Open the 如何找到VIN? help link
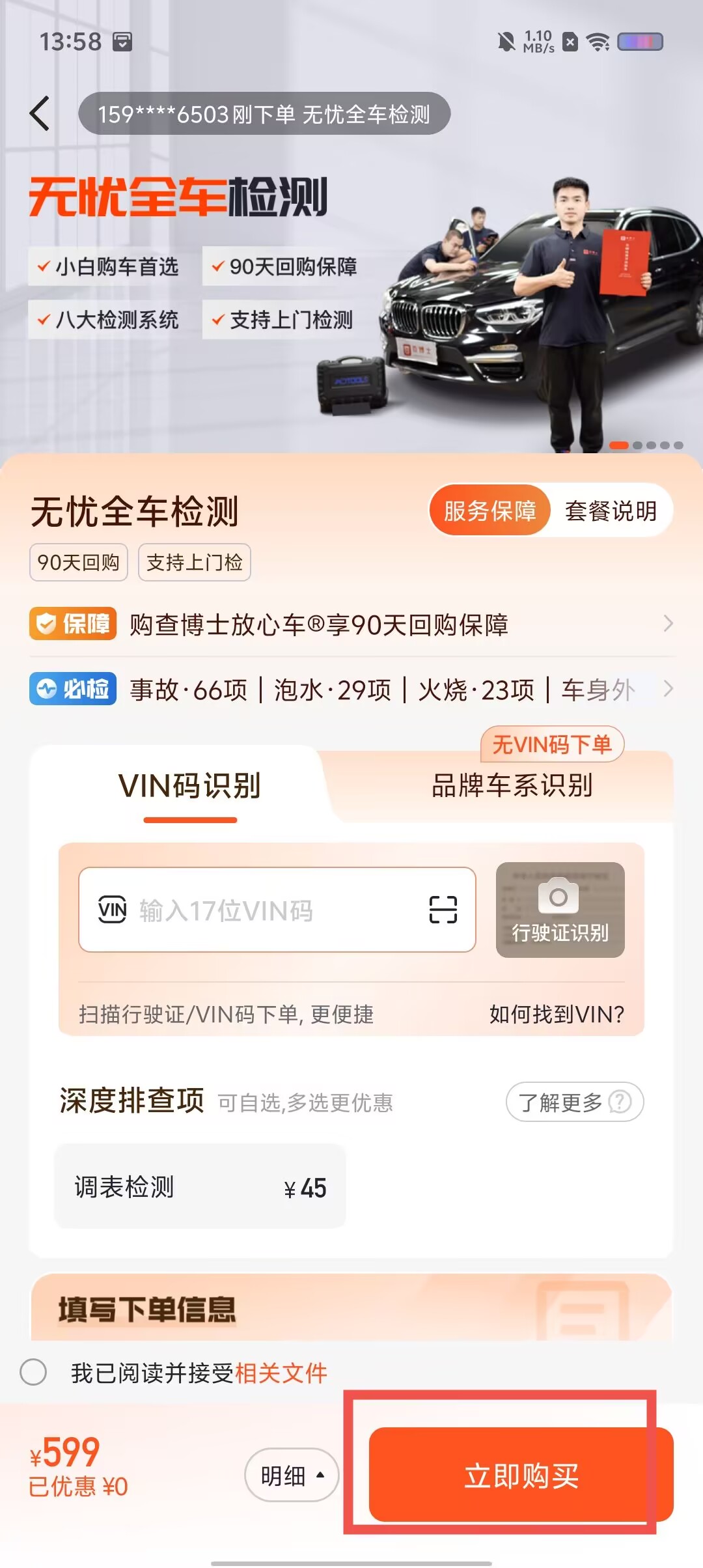The image size is (703, 1568). click(557, 1014)
